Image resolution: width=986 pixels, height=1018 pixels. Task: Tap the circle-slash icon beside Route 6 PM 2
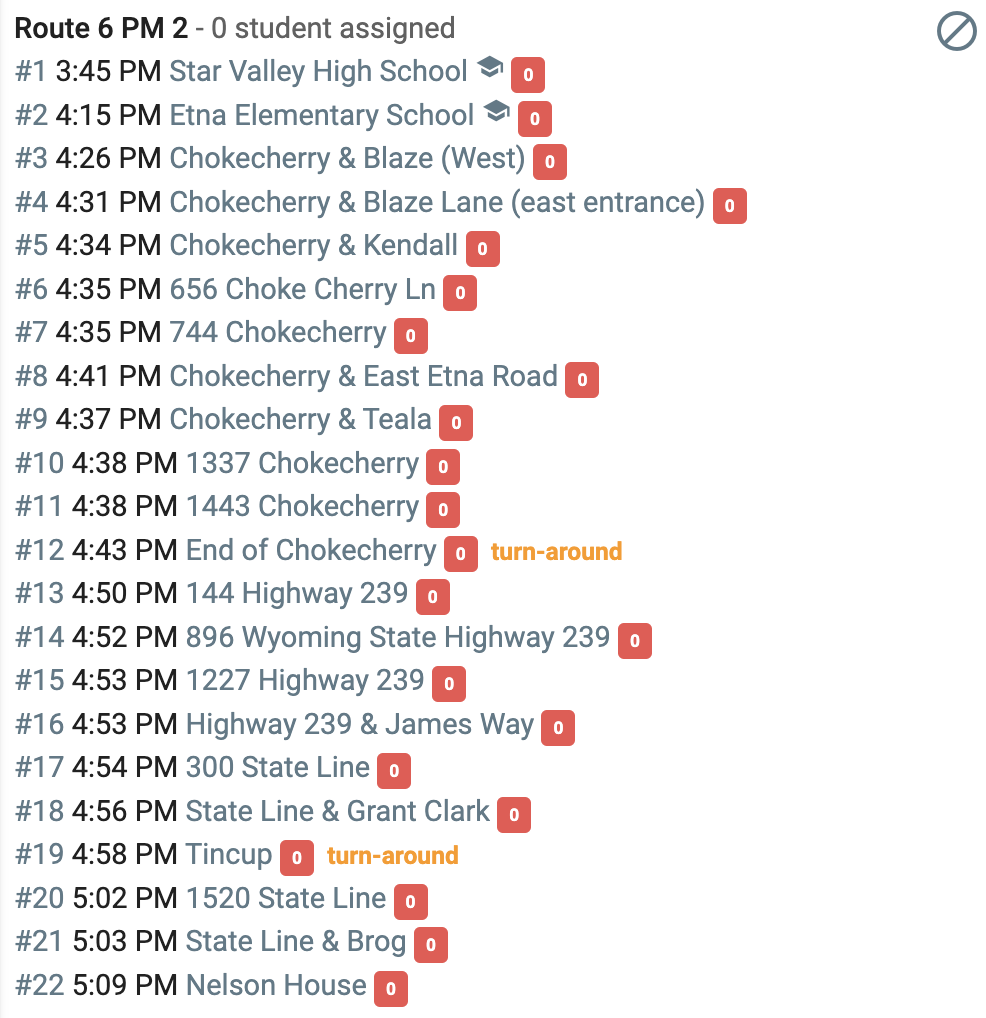tap(956, 33)
